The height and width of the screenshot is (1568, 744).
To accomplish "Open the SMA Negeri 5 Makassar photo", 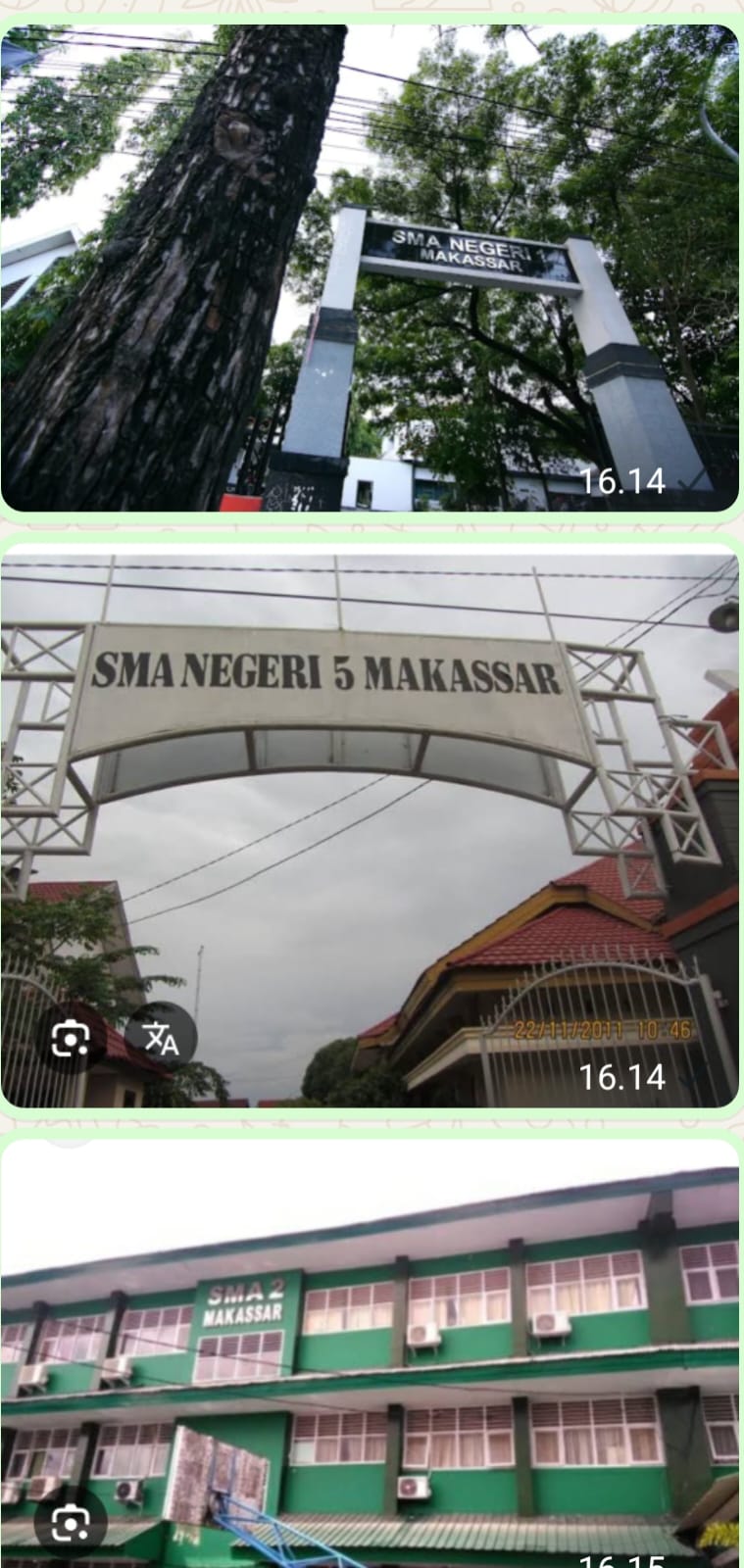I will (371, 823).
